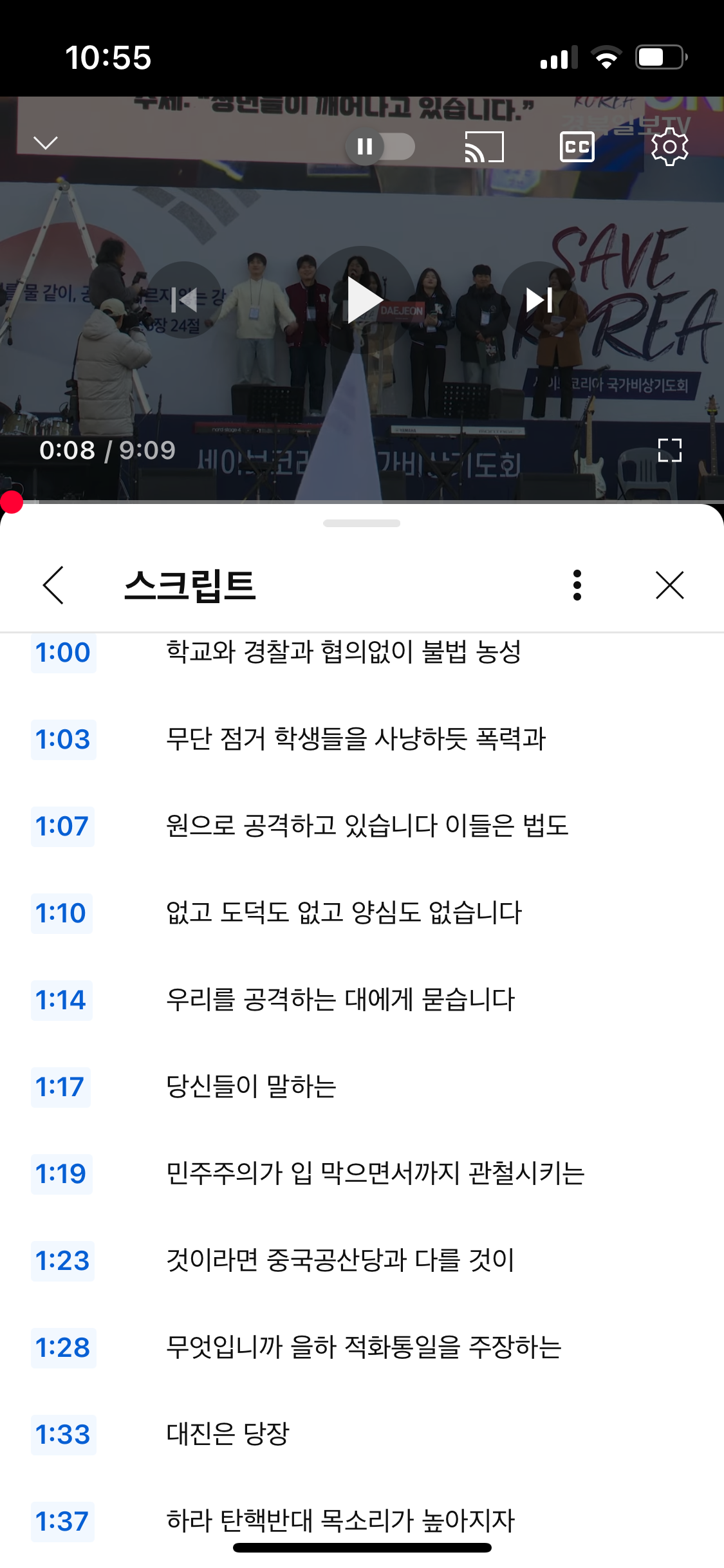Skip to the next video

pyautogui.click(x=539, y=299)
